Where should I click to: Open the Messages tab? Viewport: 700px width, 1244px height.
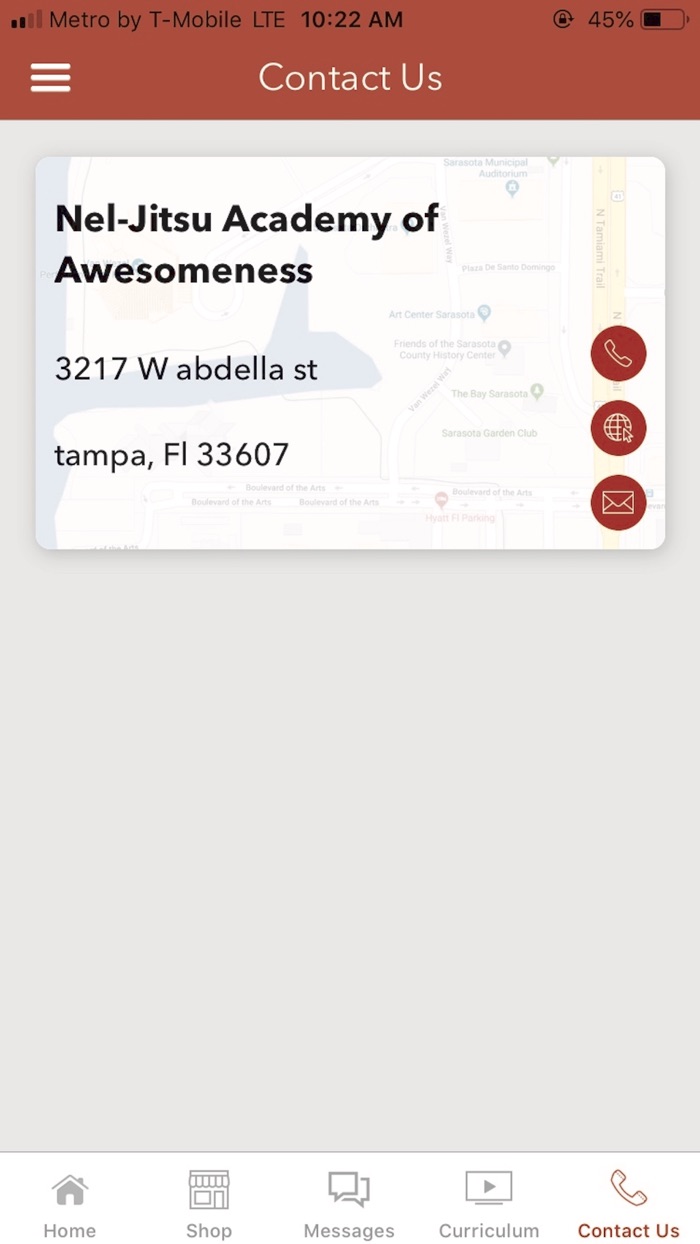tap(349, 1204)
